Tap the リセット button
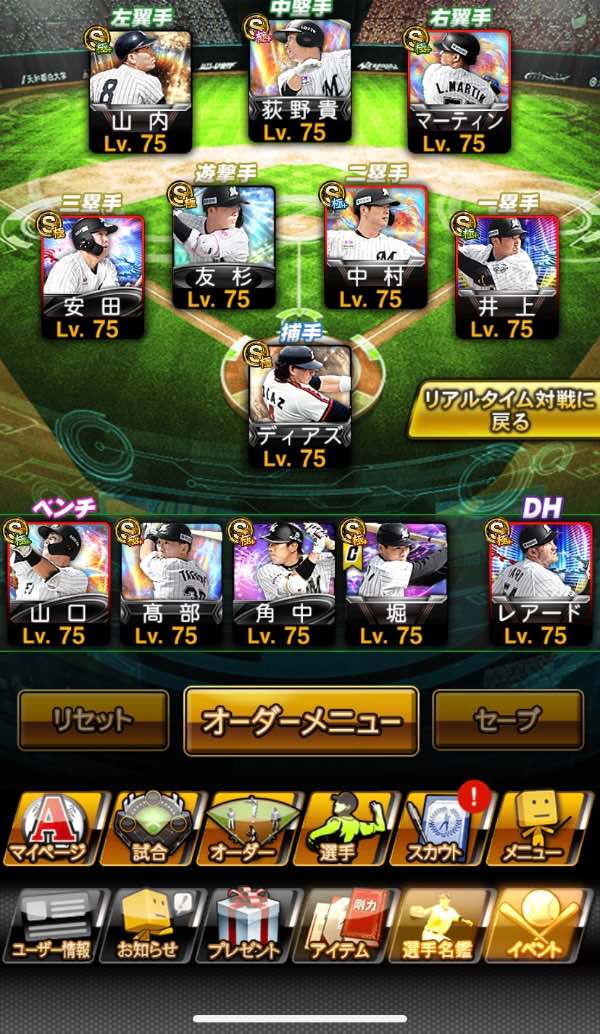This screenshot has height=1034, width=600. point(93,720)
